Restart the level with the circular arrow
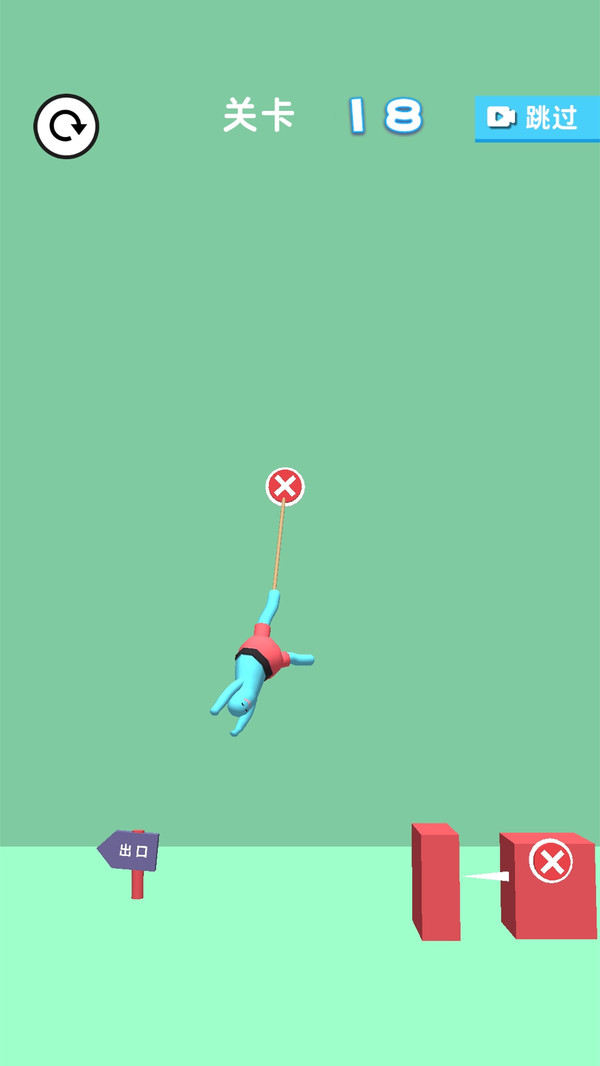The width and height of the screenshot is (600, 1066). click(x=66, y=126)
